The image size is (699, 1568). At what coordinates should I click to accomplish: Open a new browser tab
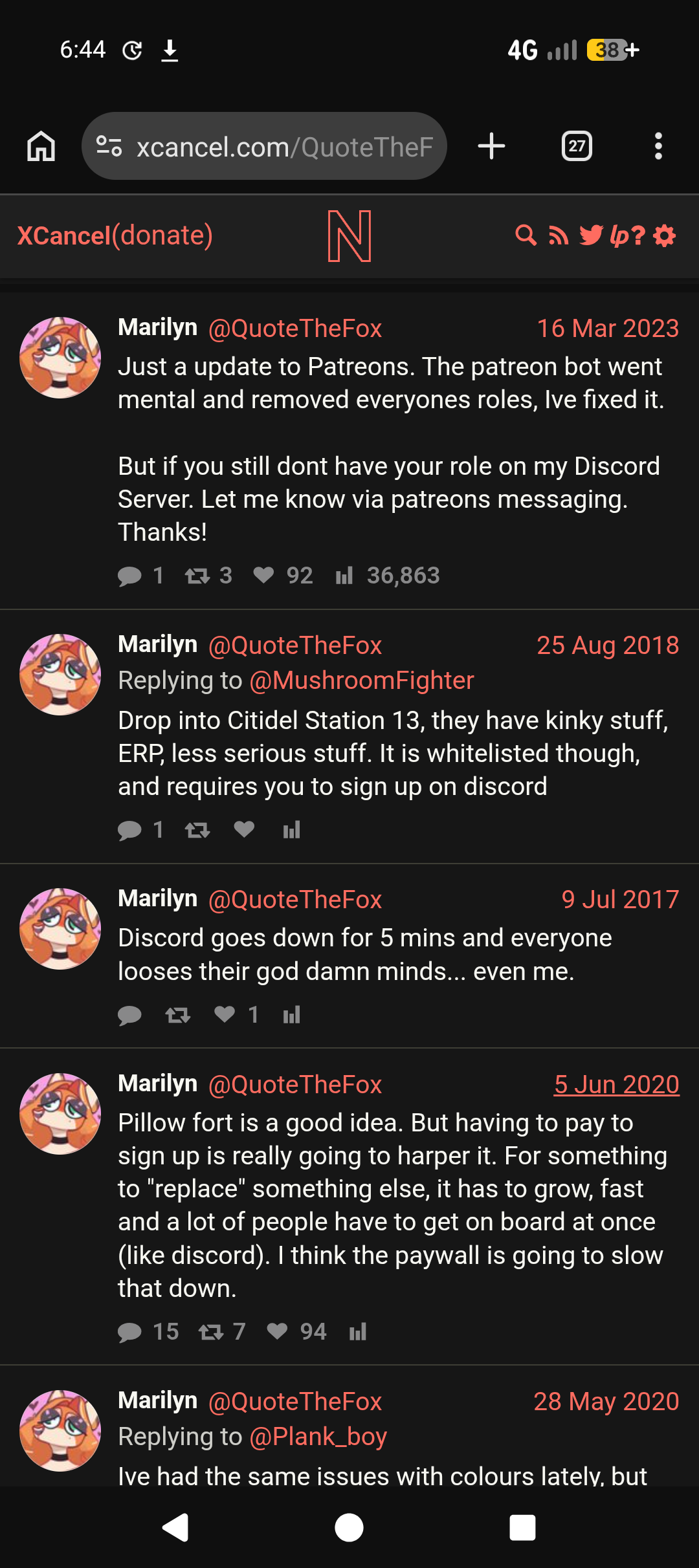(x=491, y=146)
